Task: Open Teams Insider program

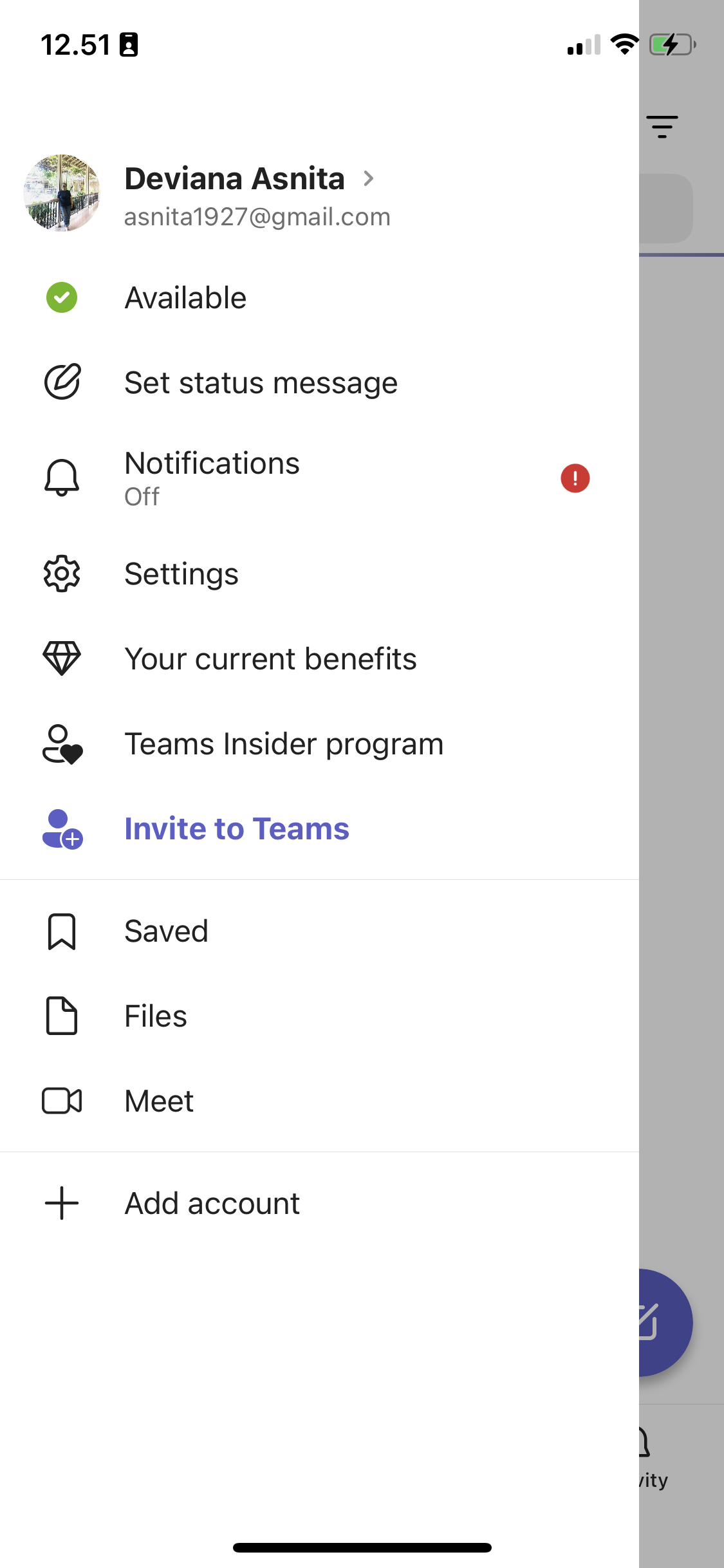Action: 283,744
